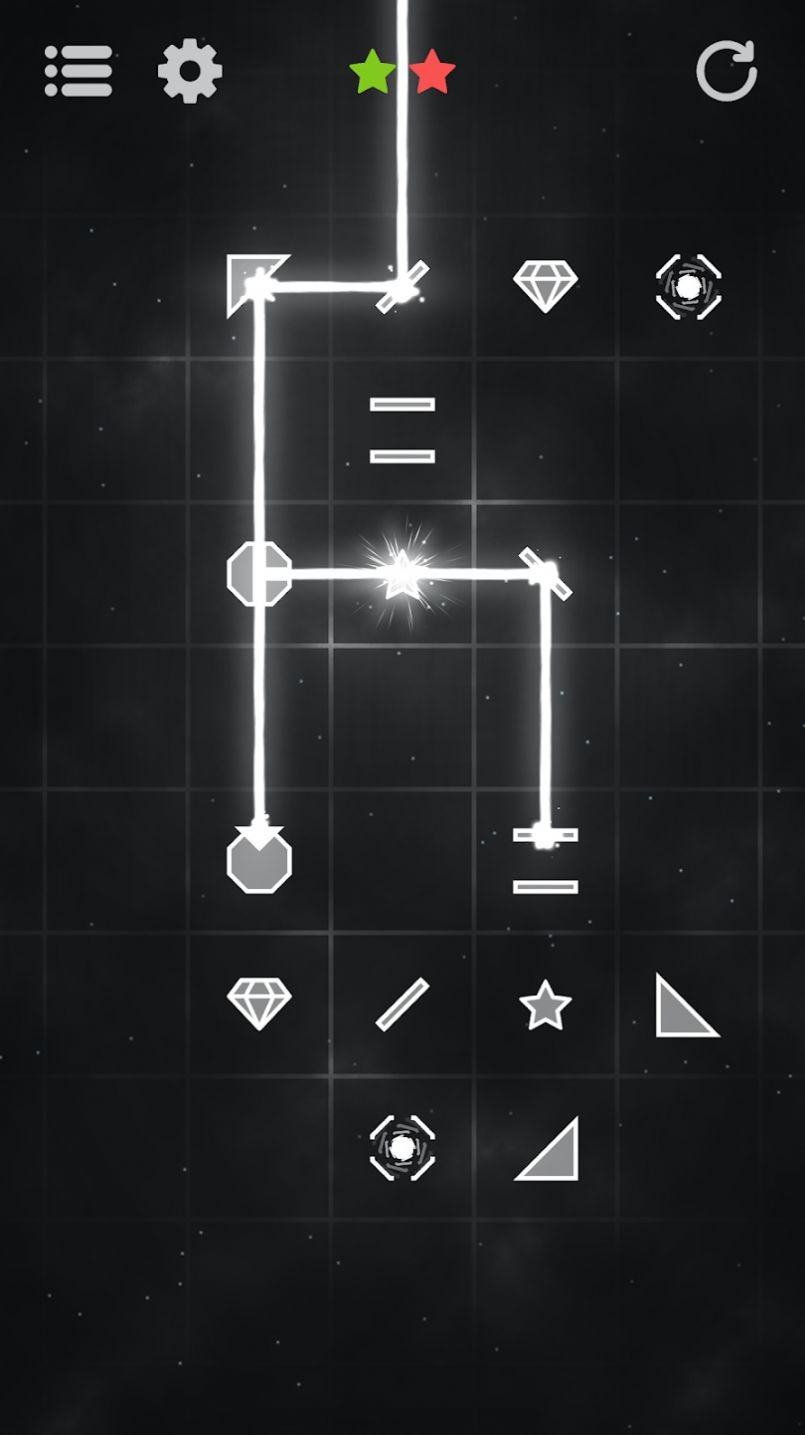Image resolution: width=805 pixels, height=1435 pixels.
Task: Tap the diamond on the top grid row
Action: 545,287
